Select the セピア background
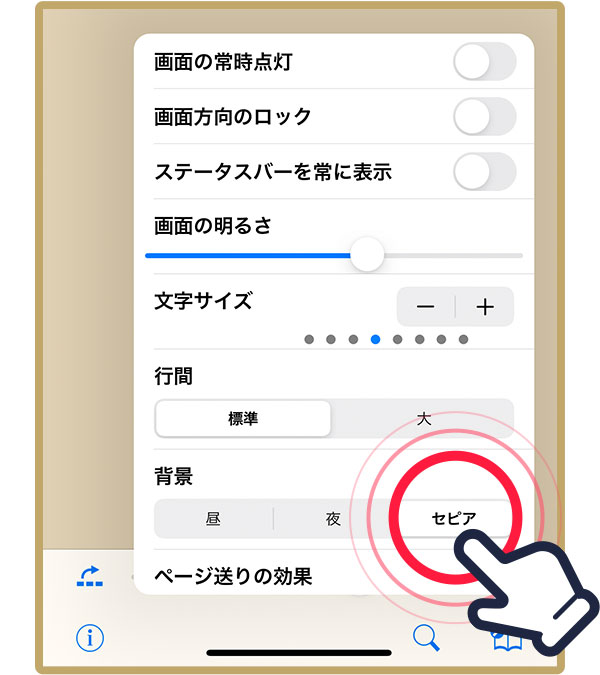 point(453,518)
